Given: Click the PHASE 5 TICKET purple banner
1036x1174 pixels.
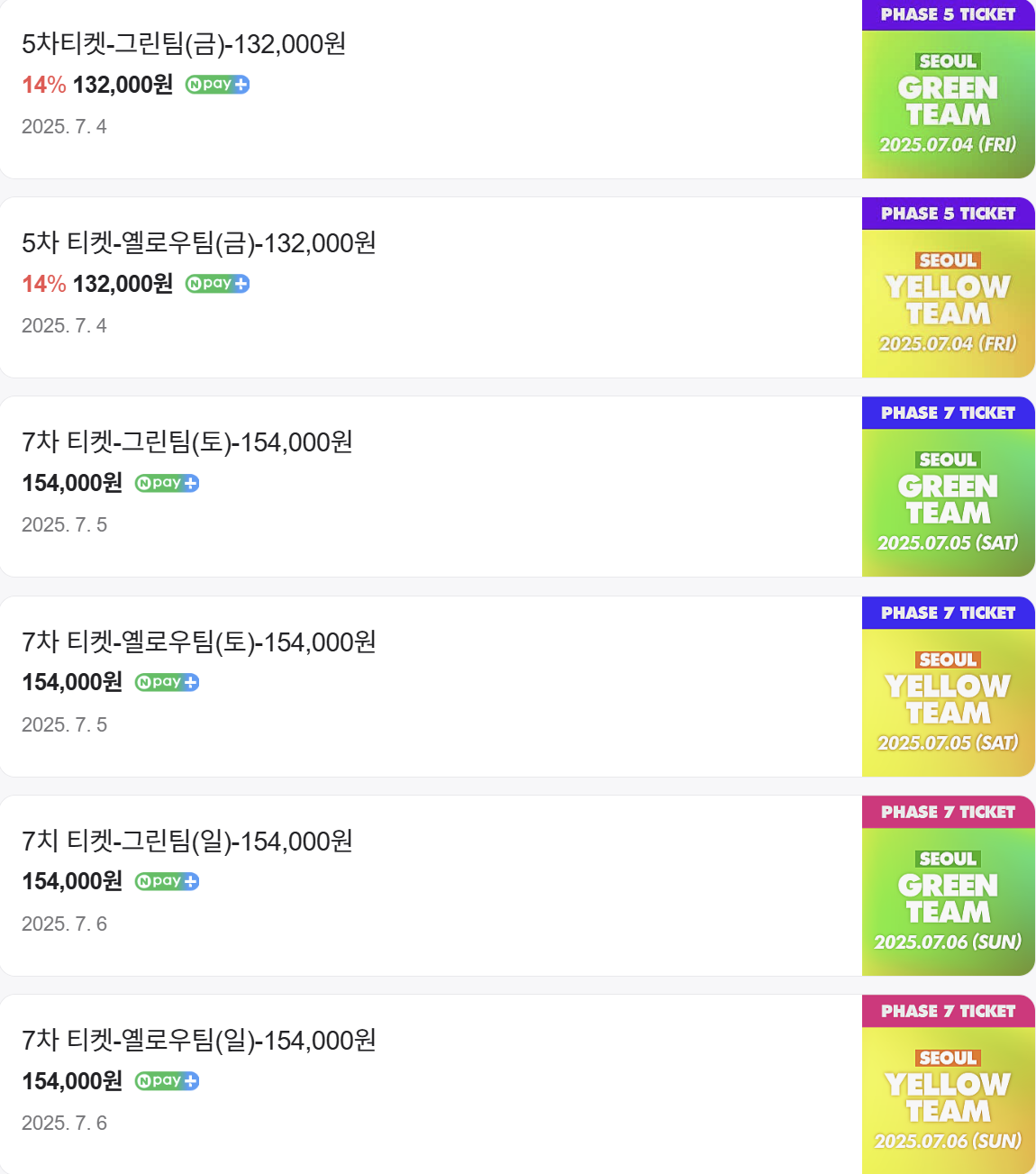Looking at the screenshot, I should 949,14.
